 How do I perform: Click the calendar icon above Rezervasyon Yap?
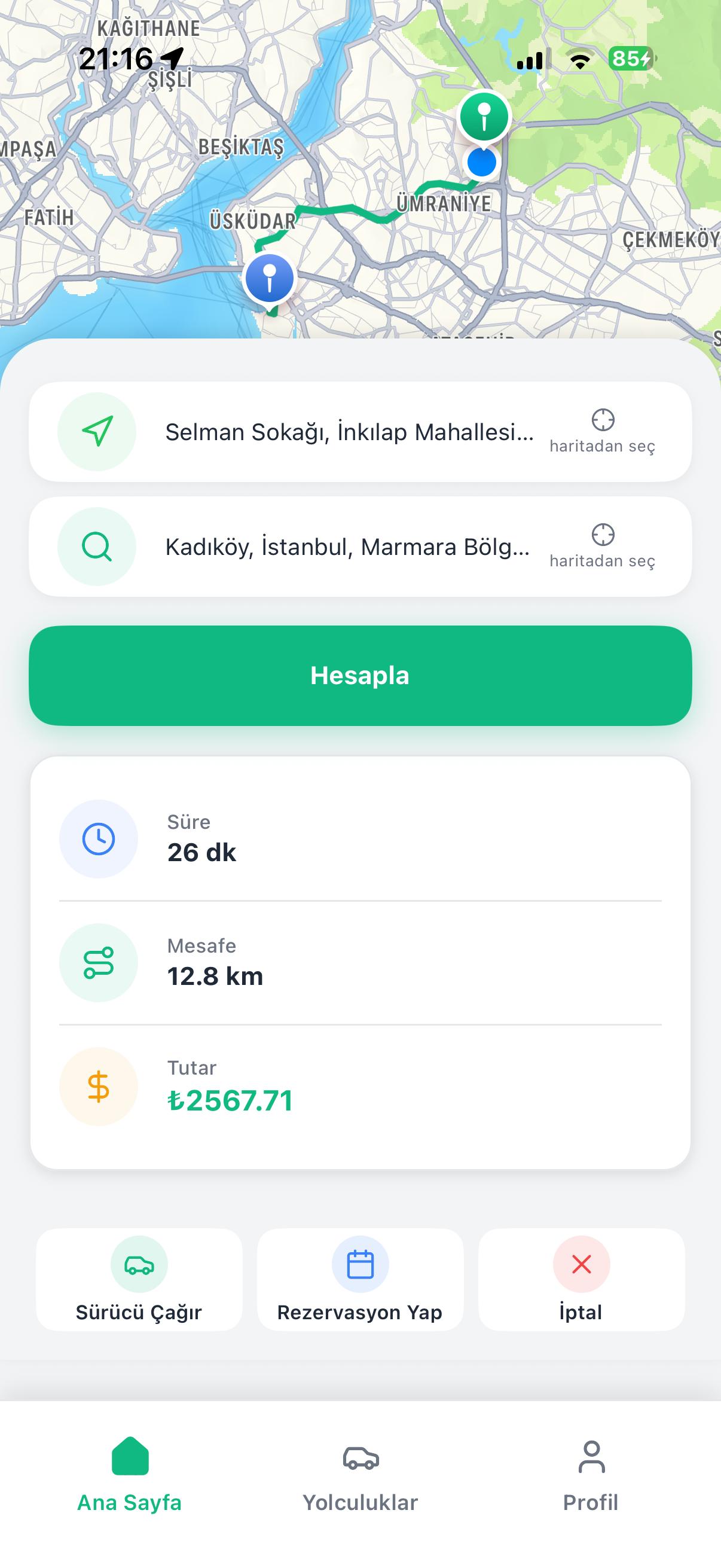[x=360, y=1264]
